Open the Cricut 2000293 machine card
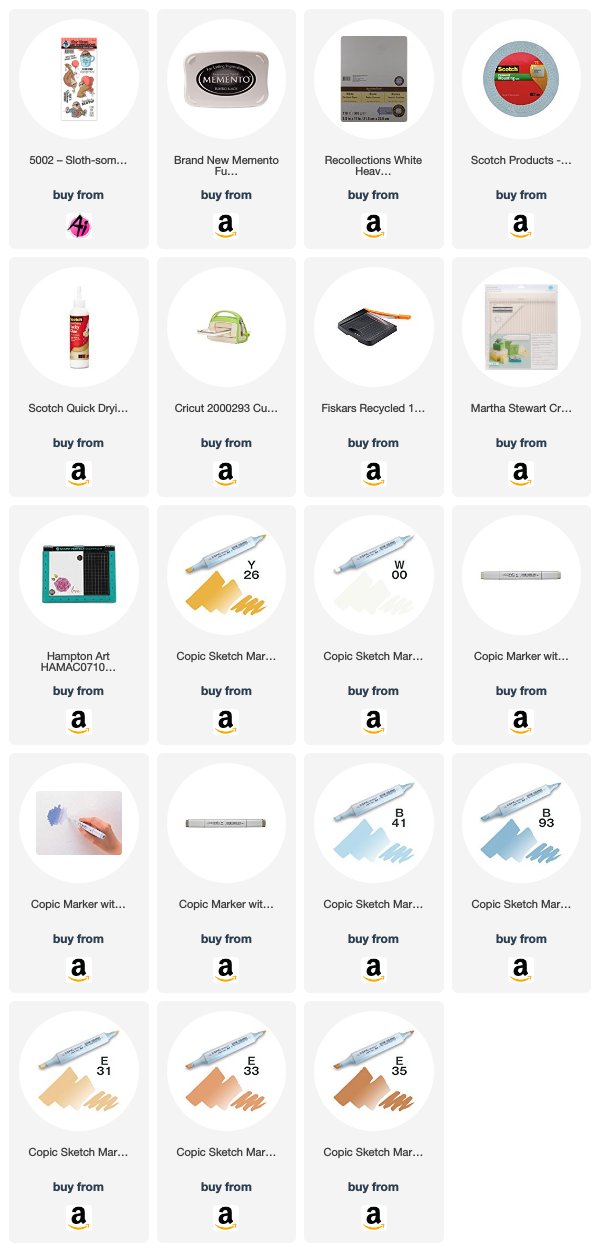The width and height of the screenshot is (600, 1252). coord(226,377)
